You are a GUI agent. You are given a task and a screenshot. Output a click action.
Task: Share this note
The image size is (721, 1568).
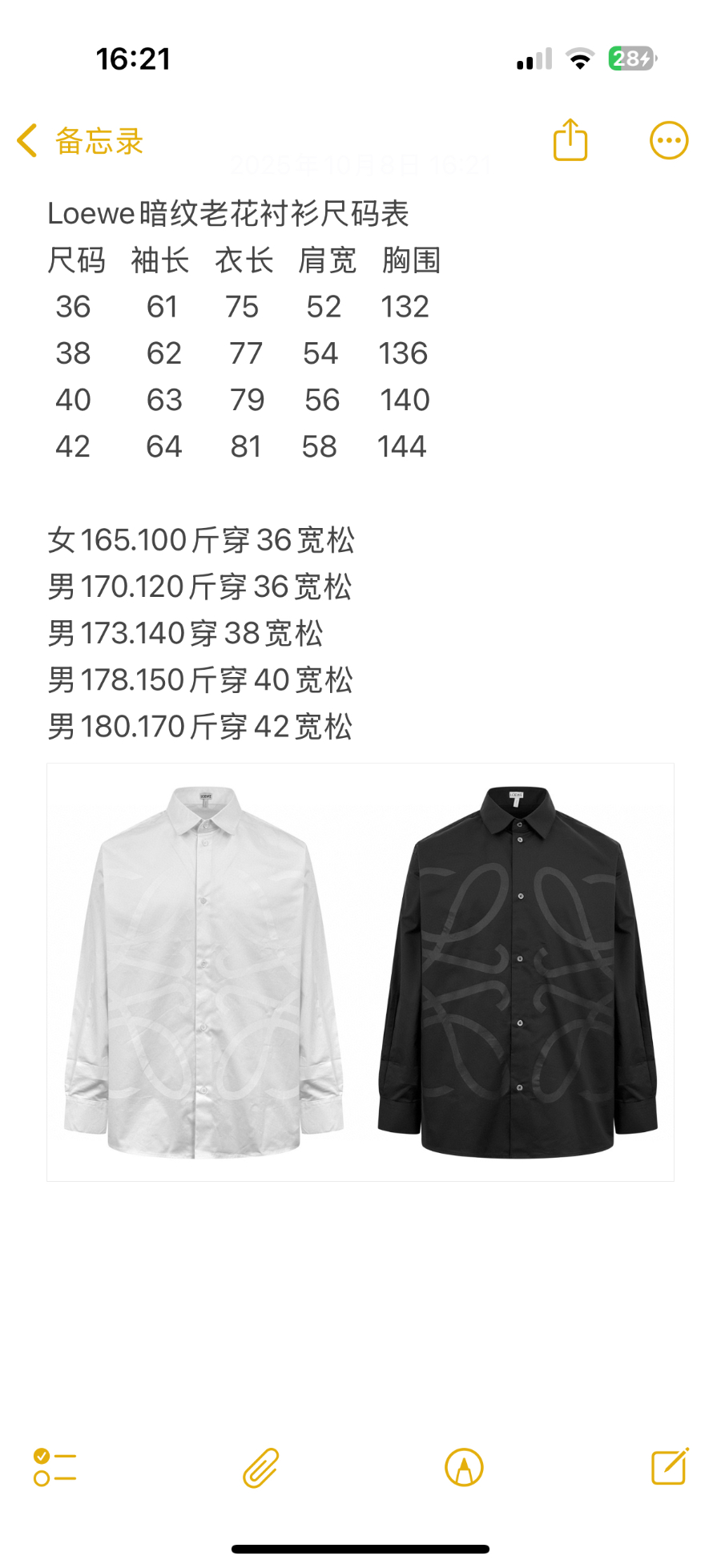point(570,141)
